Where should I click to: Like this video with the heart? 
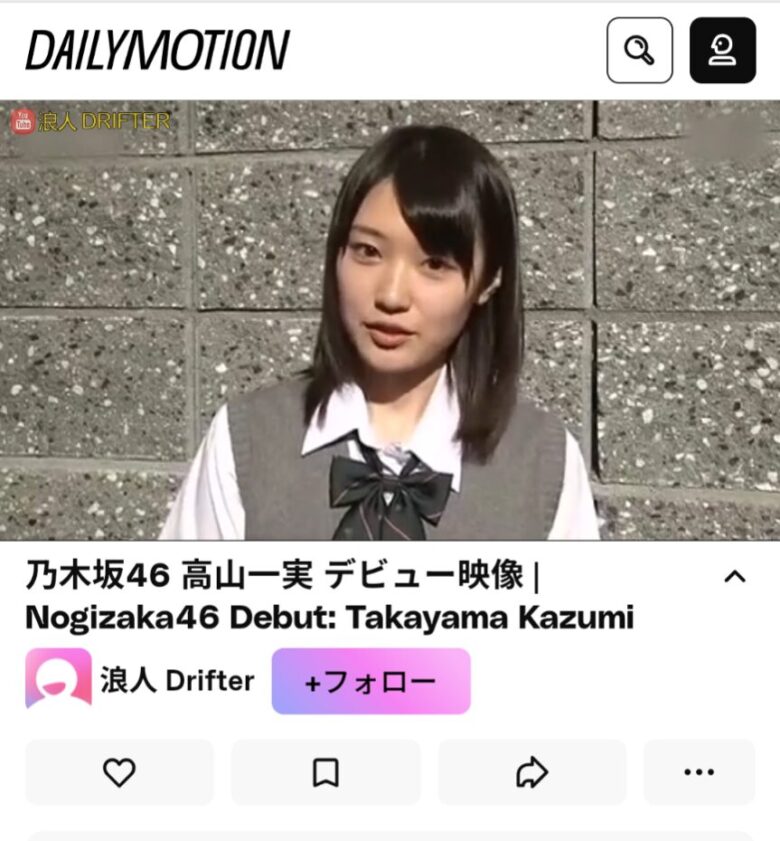(119, 772)
